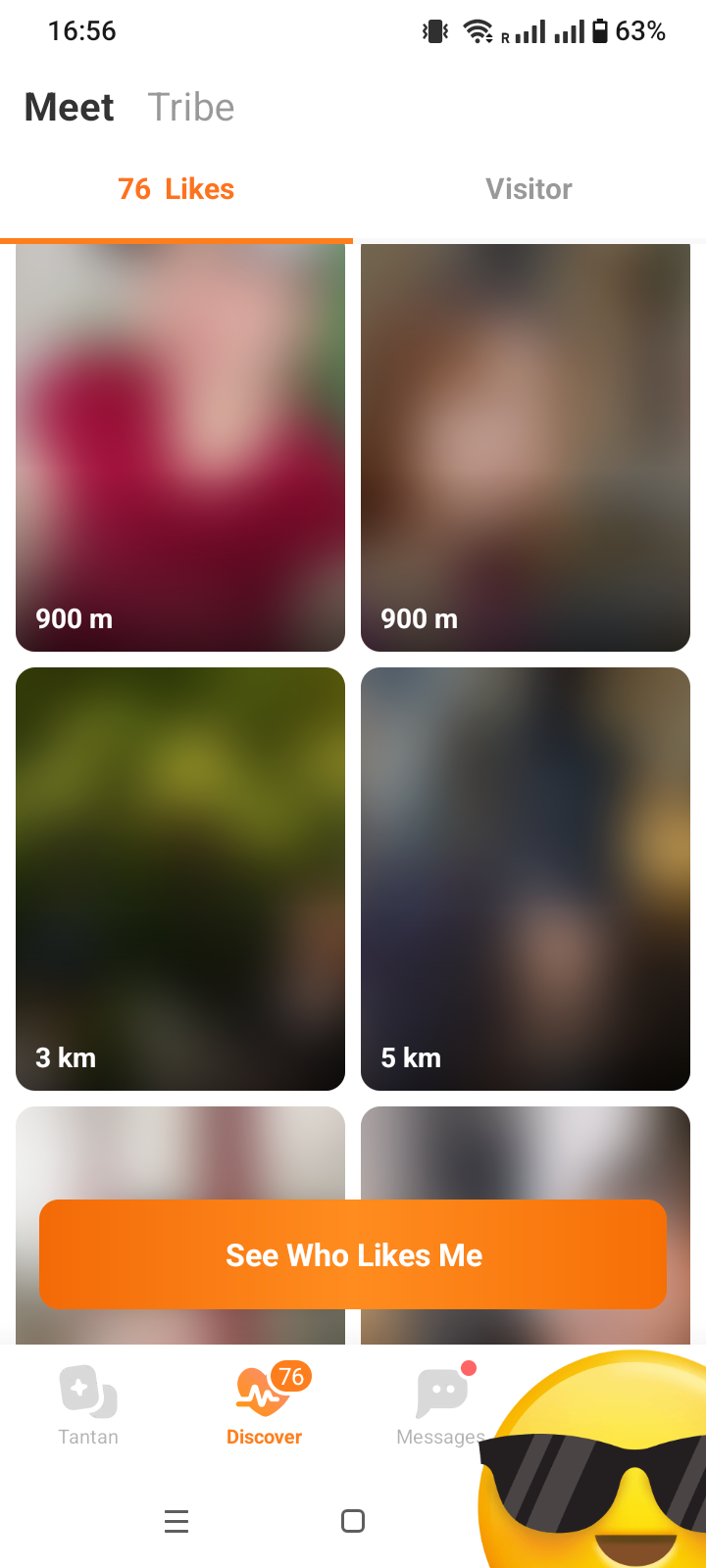This screenshot has height=1568, width=706.
Task: Tap See Who Likes Me button
Action: (353, 1254)
